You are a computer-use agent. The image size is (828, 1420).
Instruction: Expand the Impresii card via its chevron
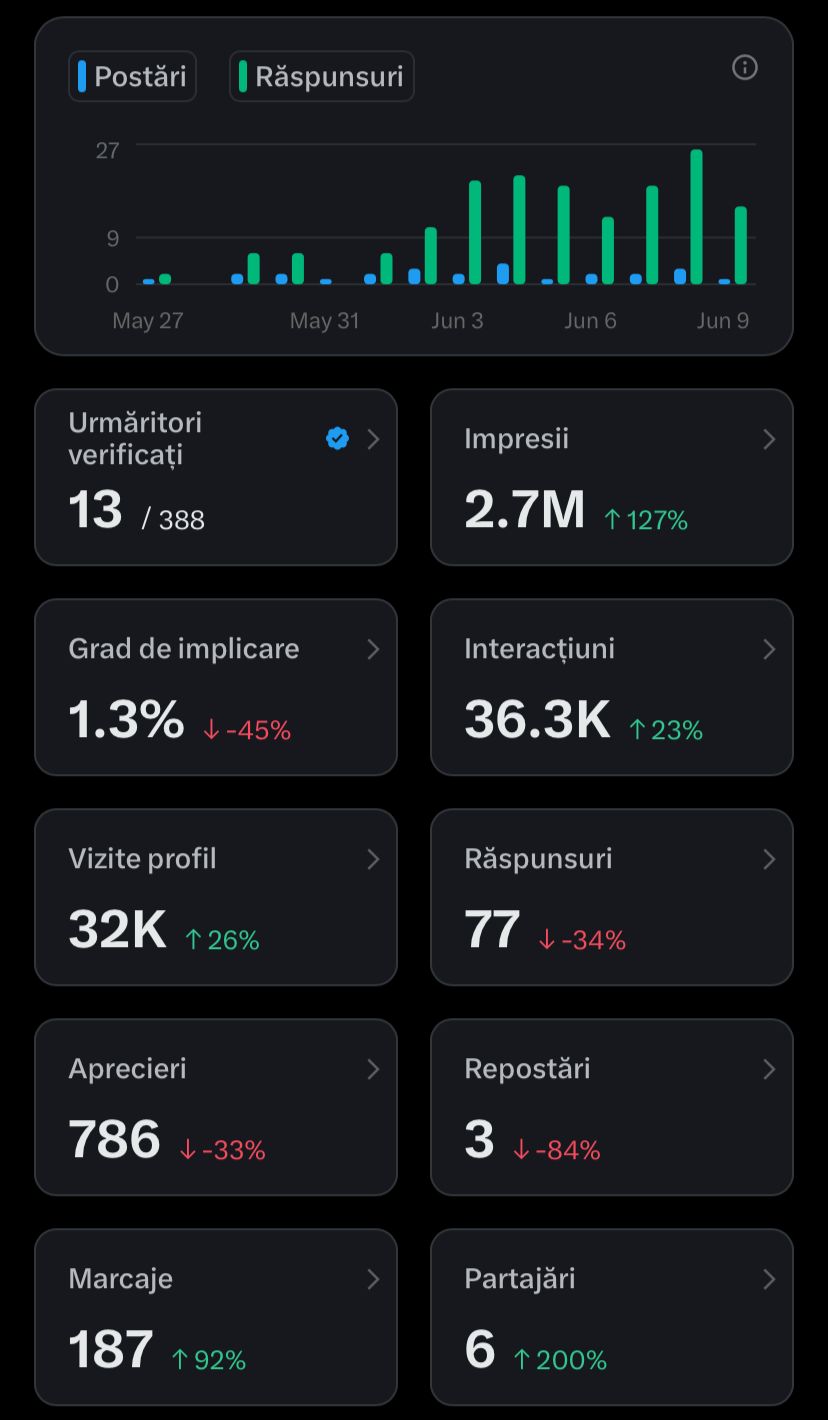pyautogui.click(x=768, y=438)
